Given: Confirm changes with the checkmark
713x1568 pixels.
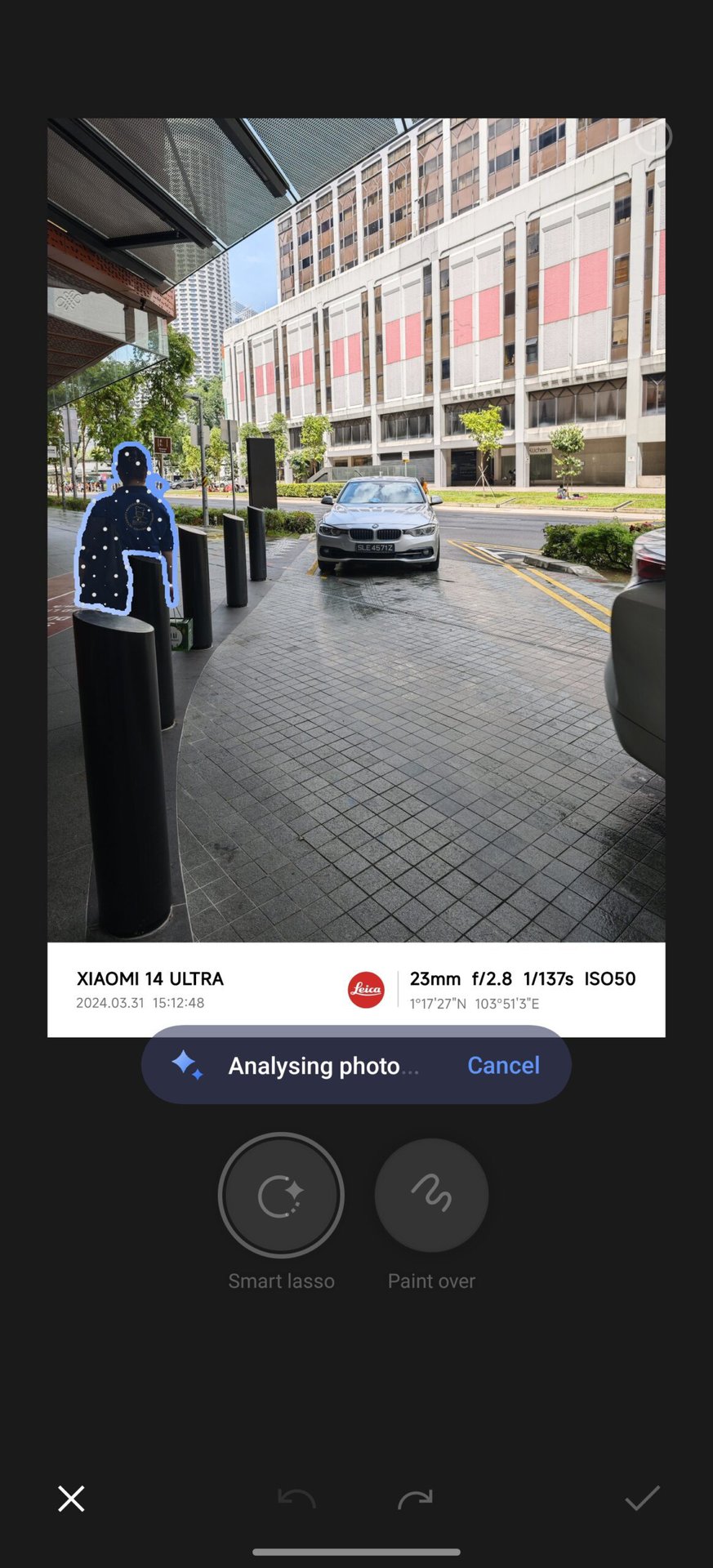Looking at the screenshot, I should (642, 1498).
